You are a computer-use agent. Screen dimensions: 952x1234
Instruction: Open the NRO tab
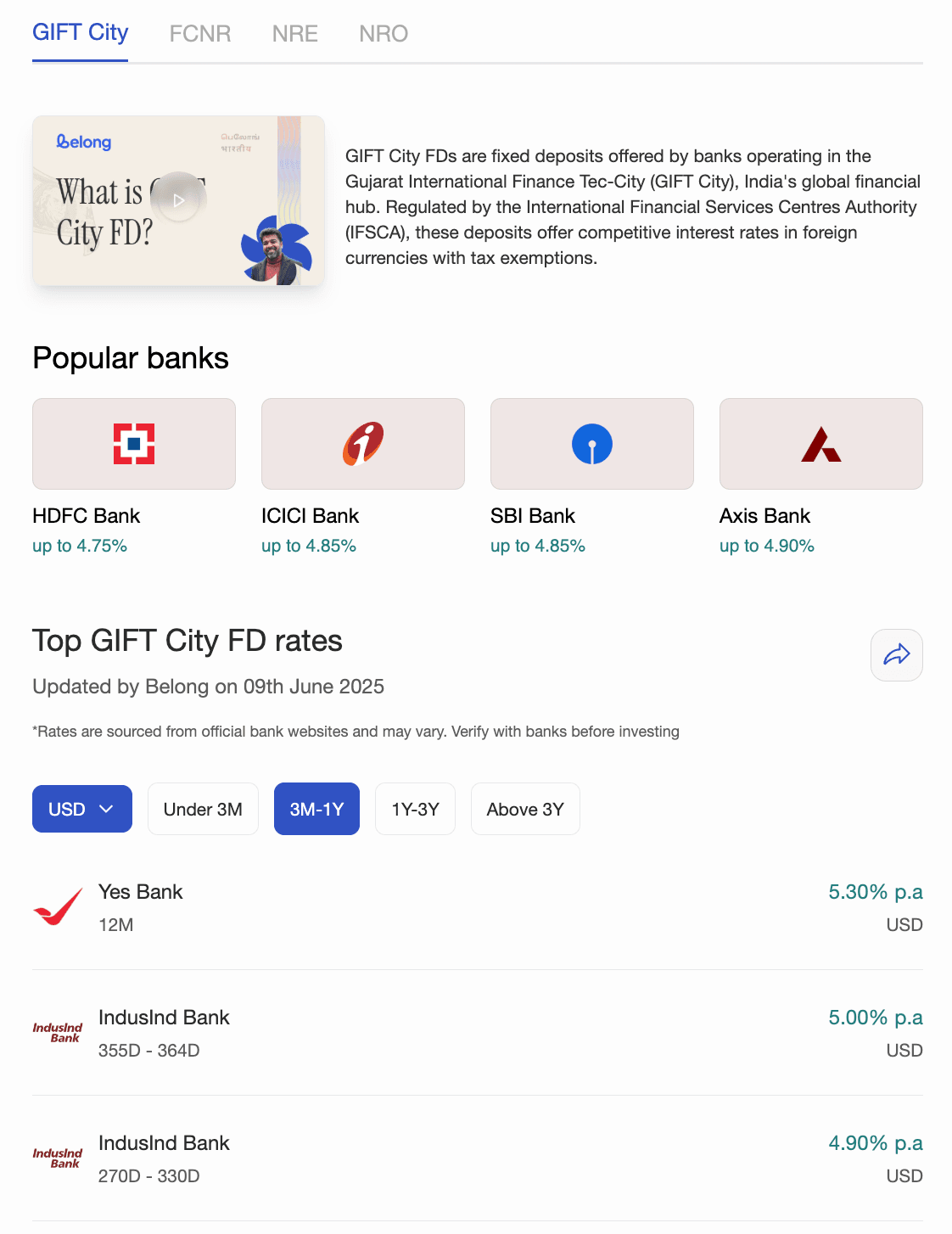coord(384,34)
